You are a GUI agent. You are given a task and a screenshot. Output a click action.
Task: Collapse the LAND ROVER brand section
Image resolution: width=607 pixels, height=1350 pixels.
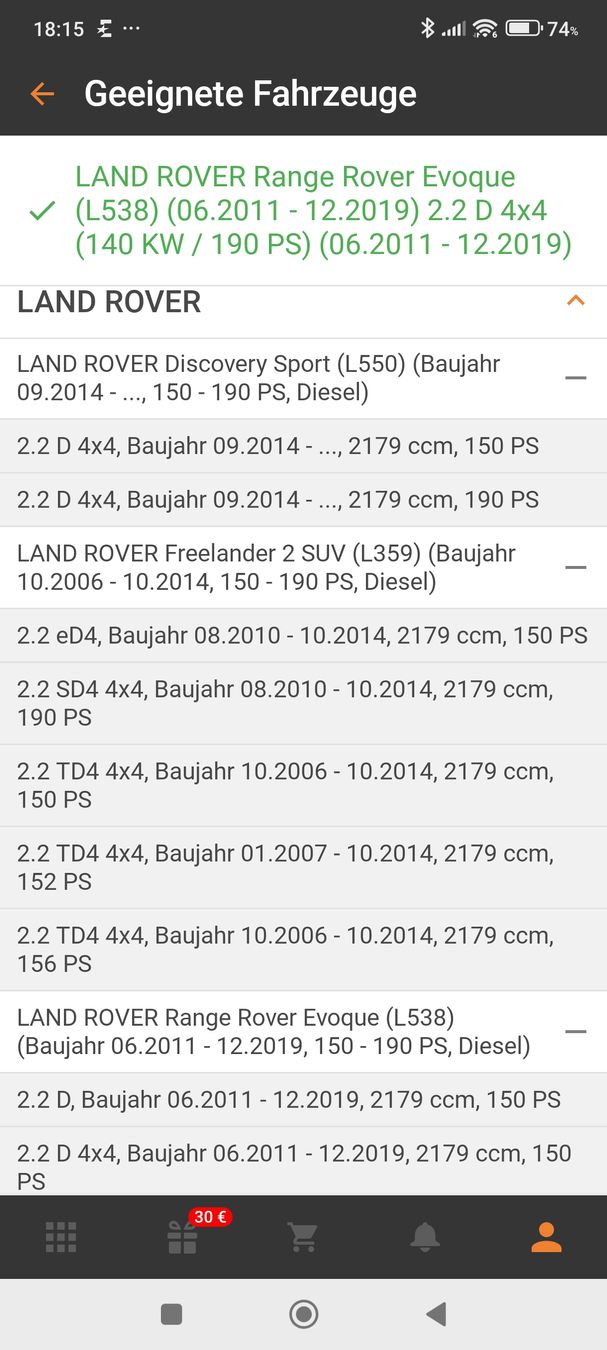point(575,301)
